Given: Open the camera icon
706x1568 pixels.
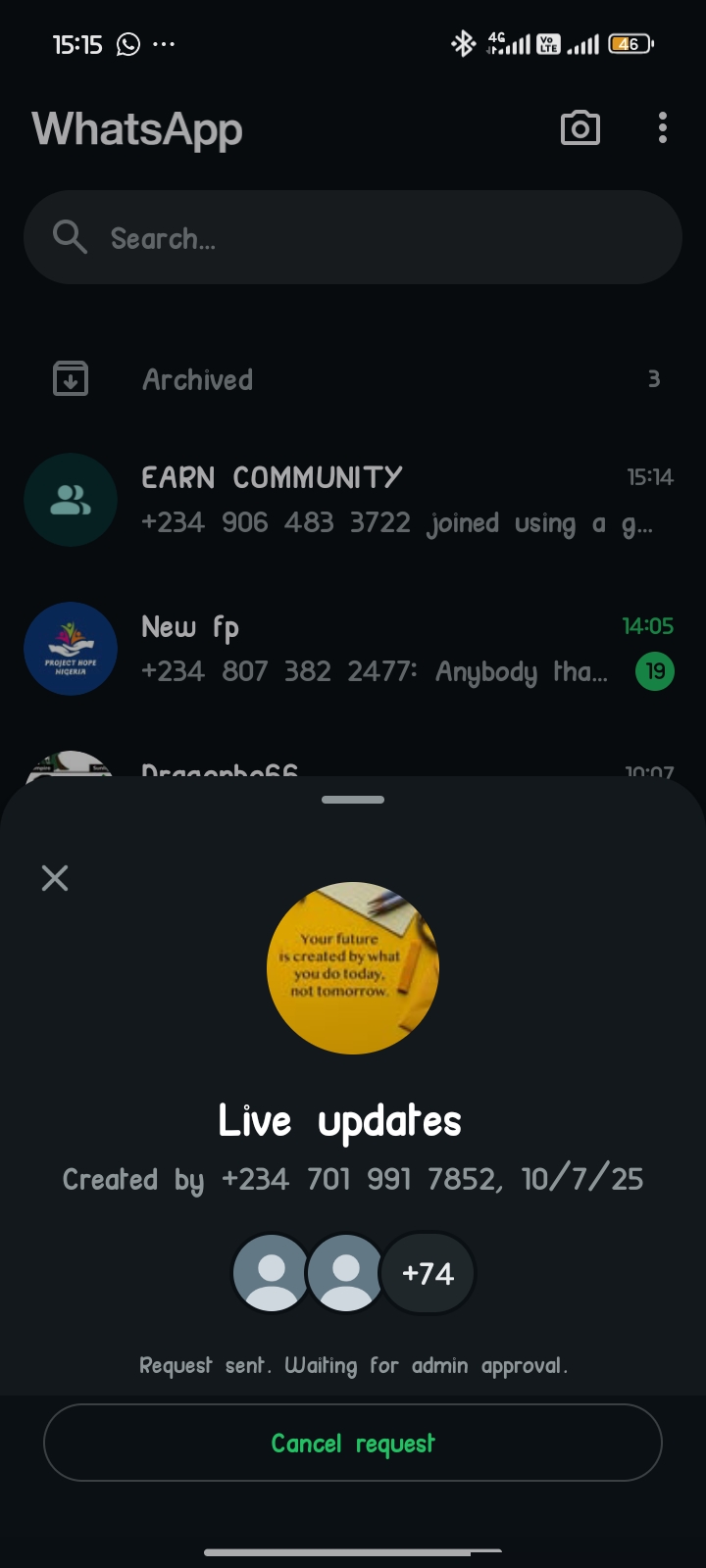Looking at the screenshot, I should 580,128.
